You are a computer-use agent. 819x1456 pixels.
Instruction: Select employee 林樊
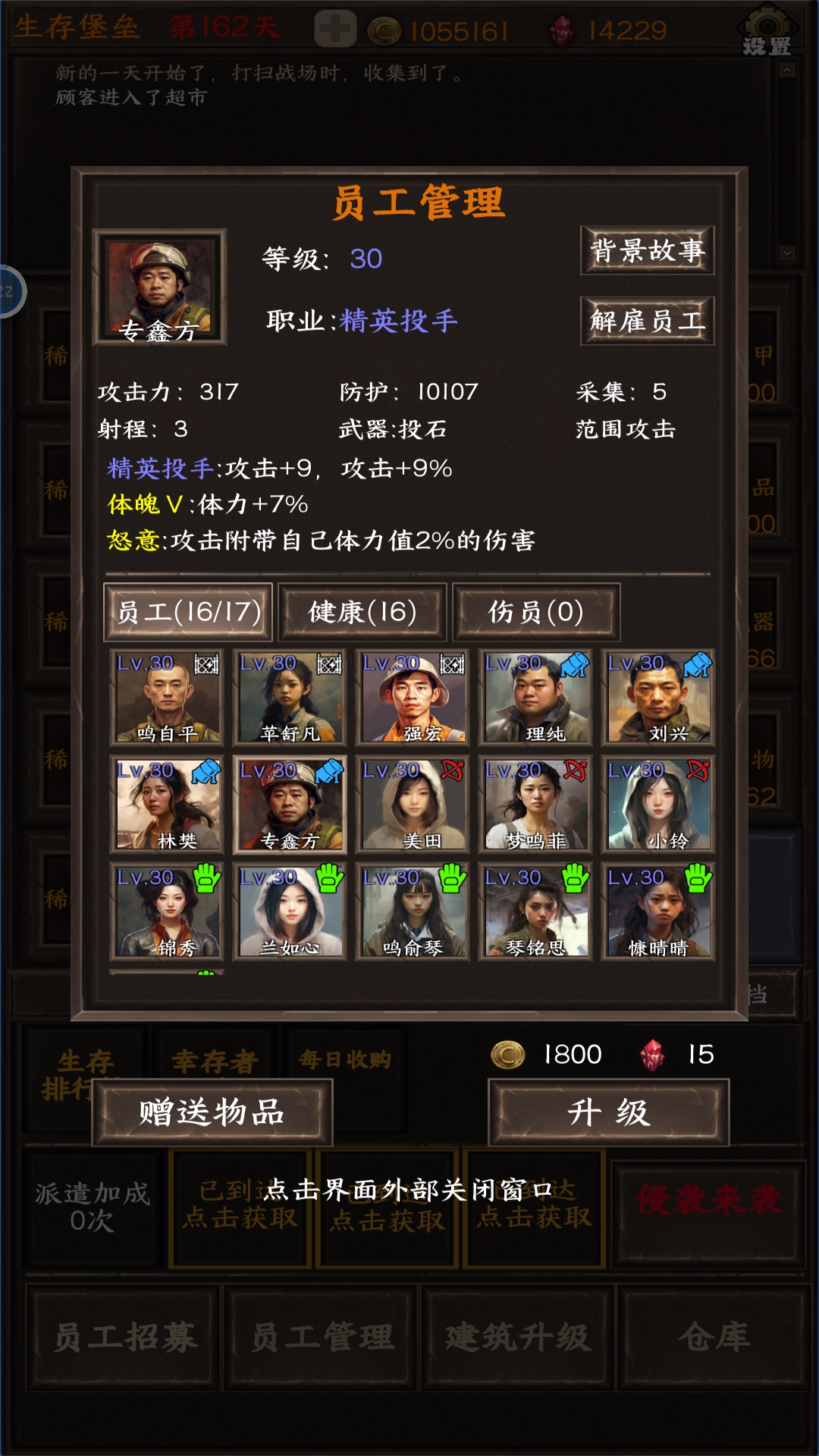[167, 805]
